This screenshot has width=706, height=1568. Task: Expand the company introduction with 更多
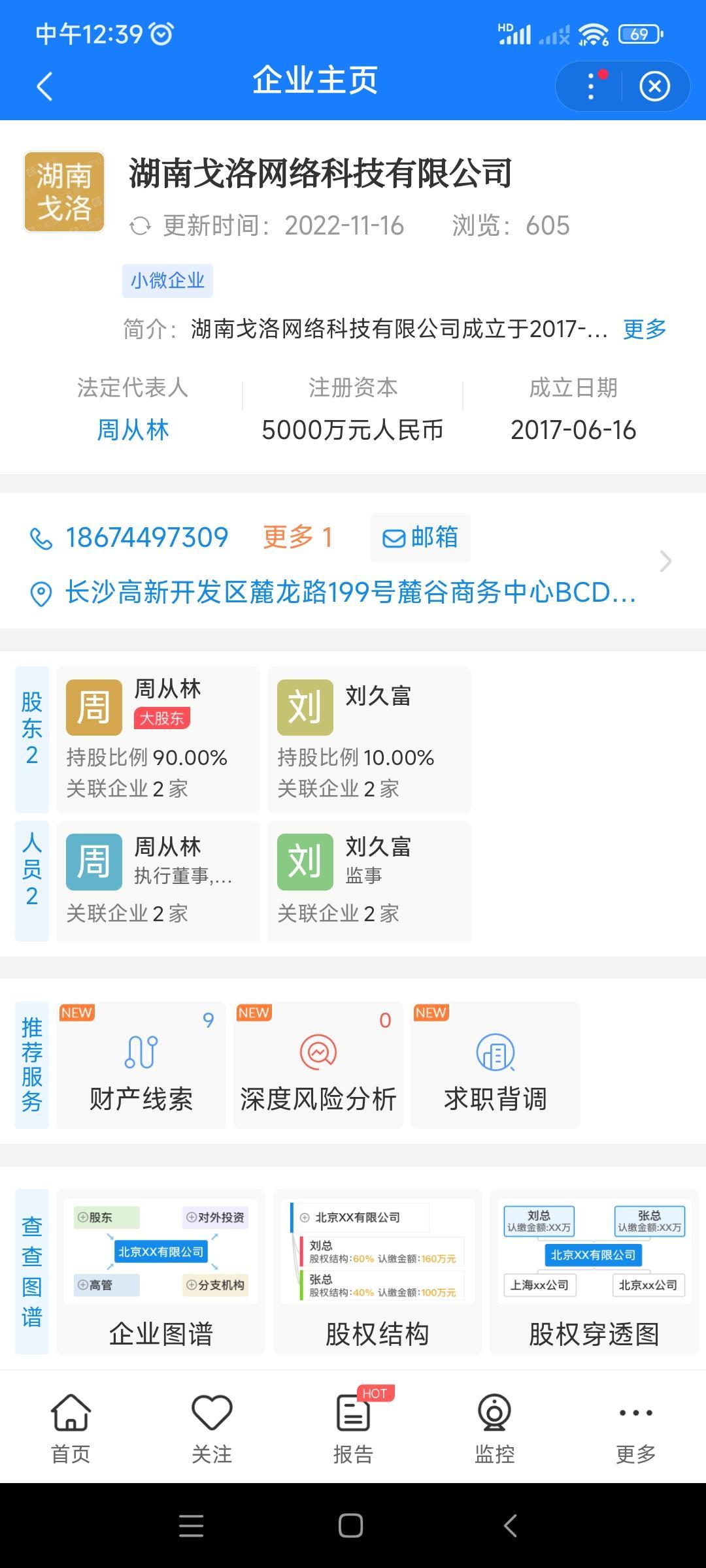coord(642,331)
